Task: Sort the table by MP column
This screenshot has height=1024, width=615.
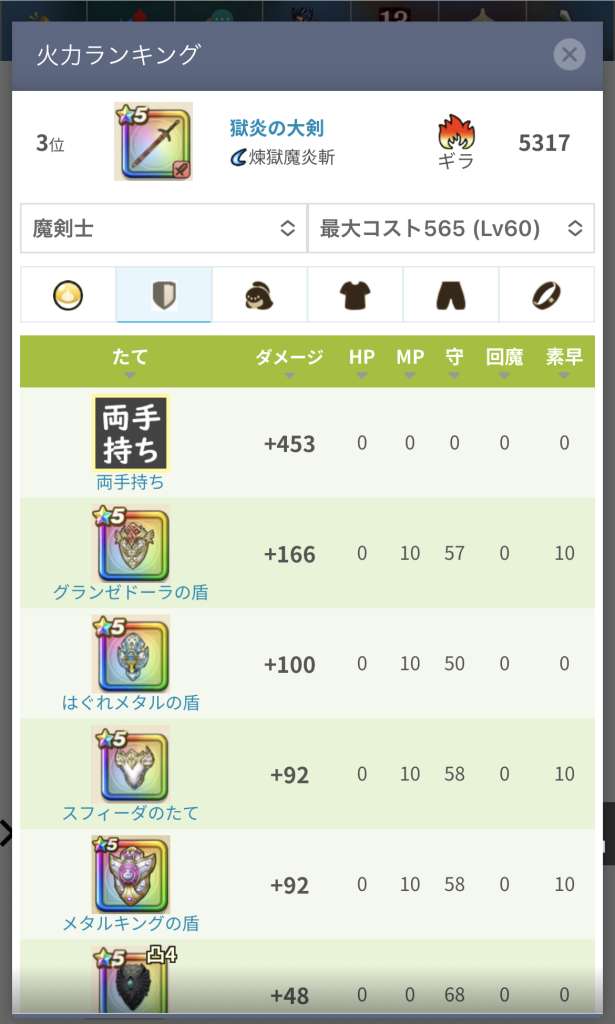Action: [410, 362]
